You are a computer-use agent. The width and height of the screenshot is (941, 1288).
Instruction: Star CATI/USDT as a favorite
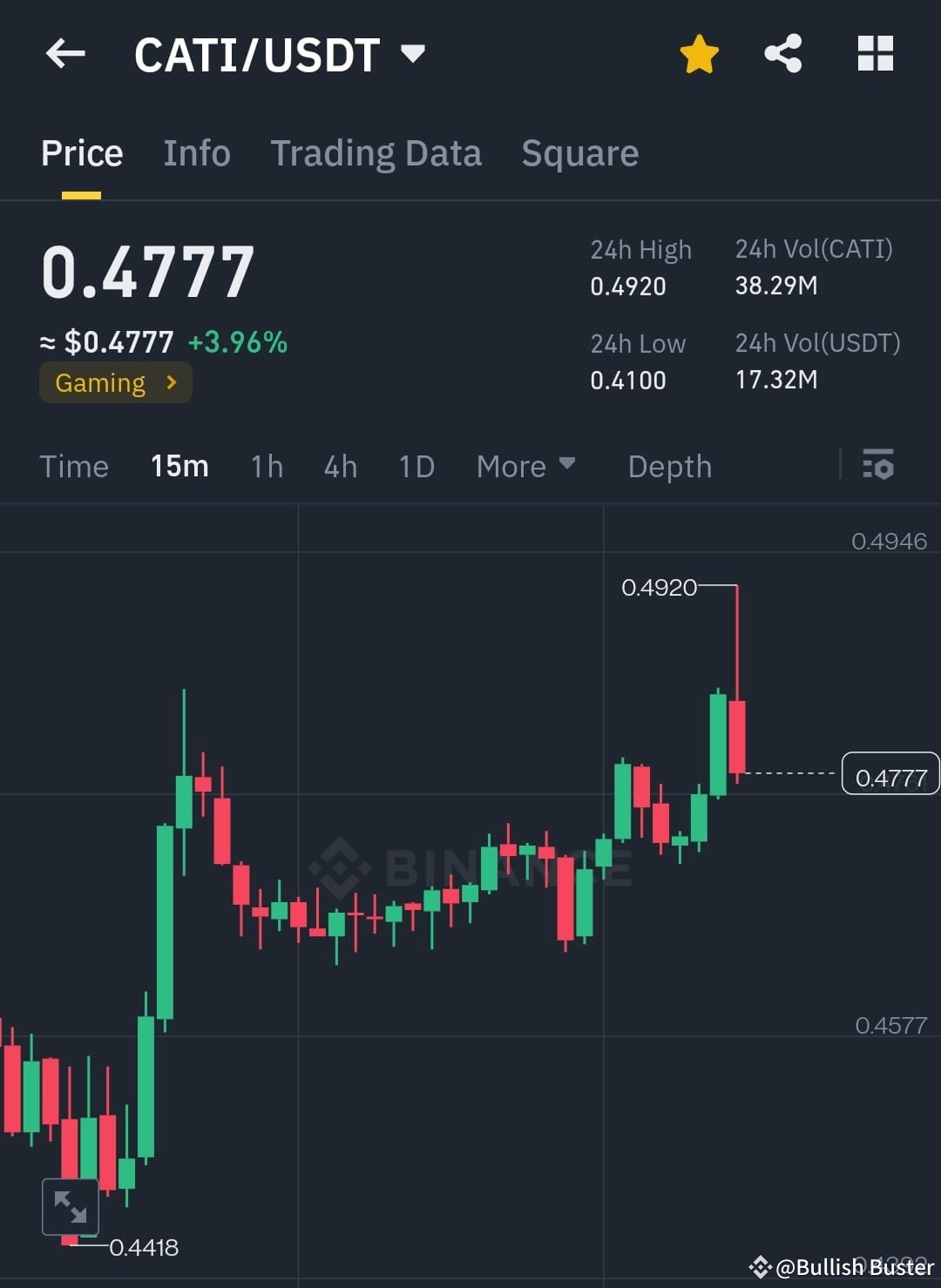(x=699, y=53)
